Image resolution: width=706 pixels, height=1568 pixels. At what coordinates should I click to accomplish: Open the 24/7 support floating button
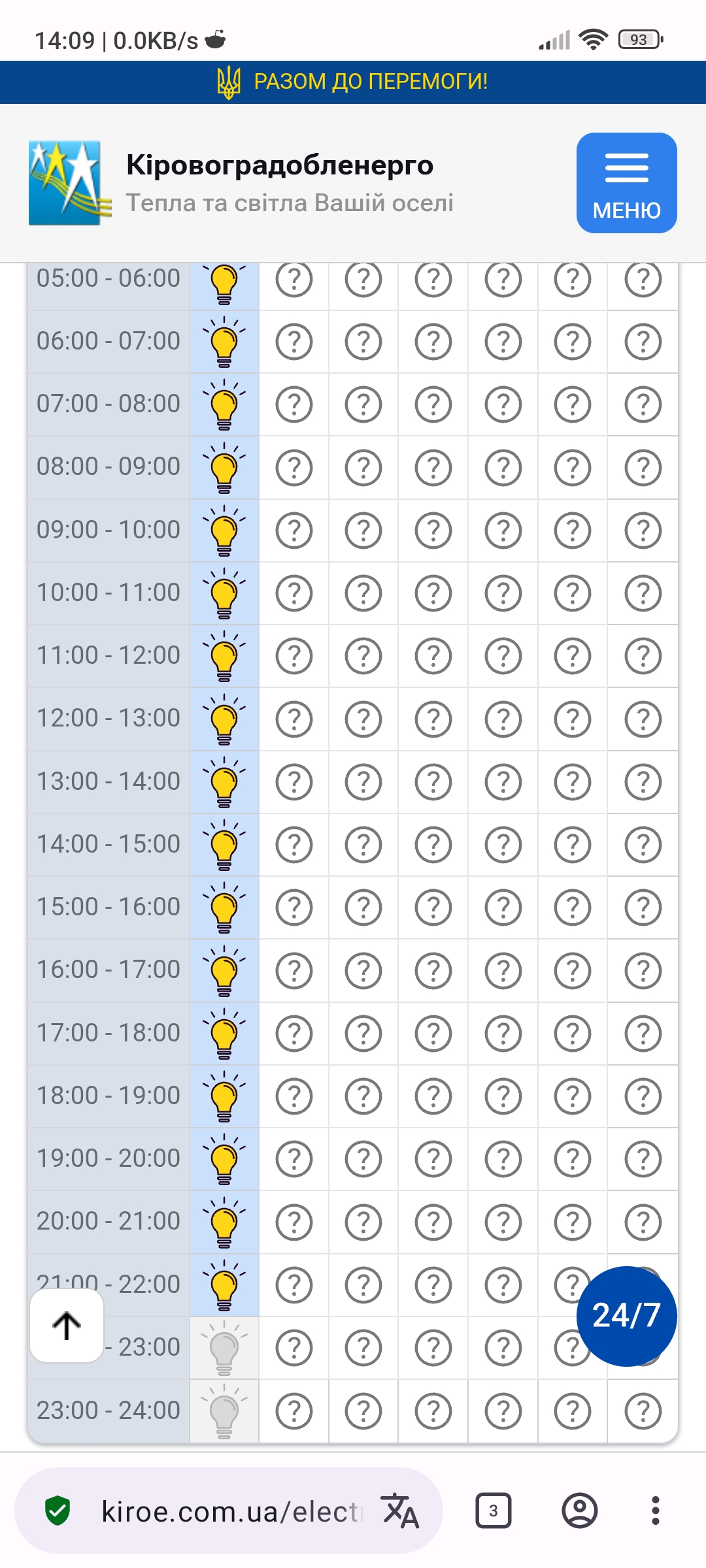click(x=626, y=1316)
